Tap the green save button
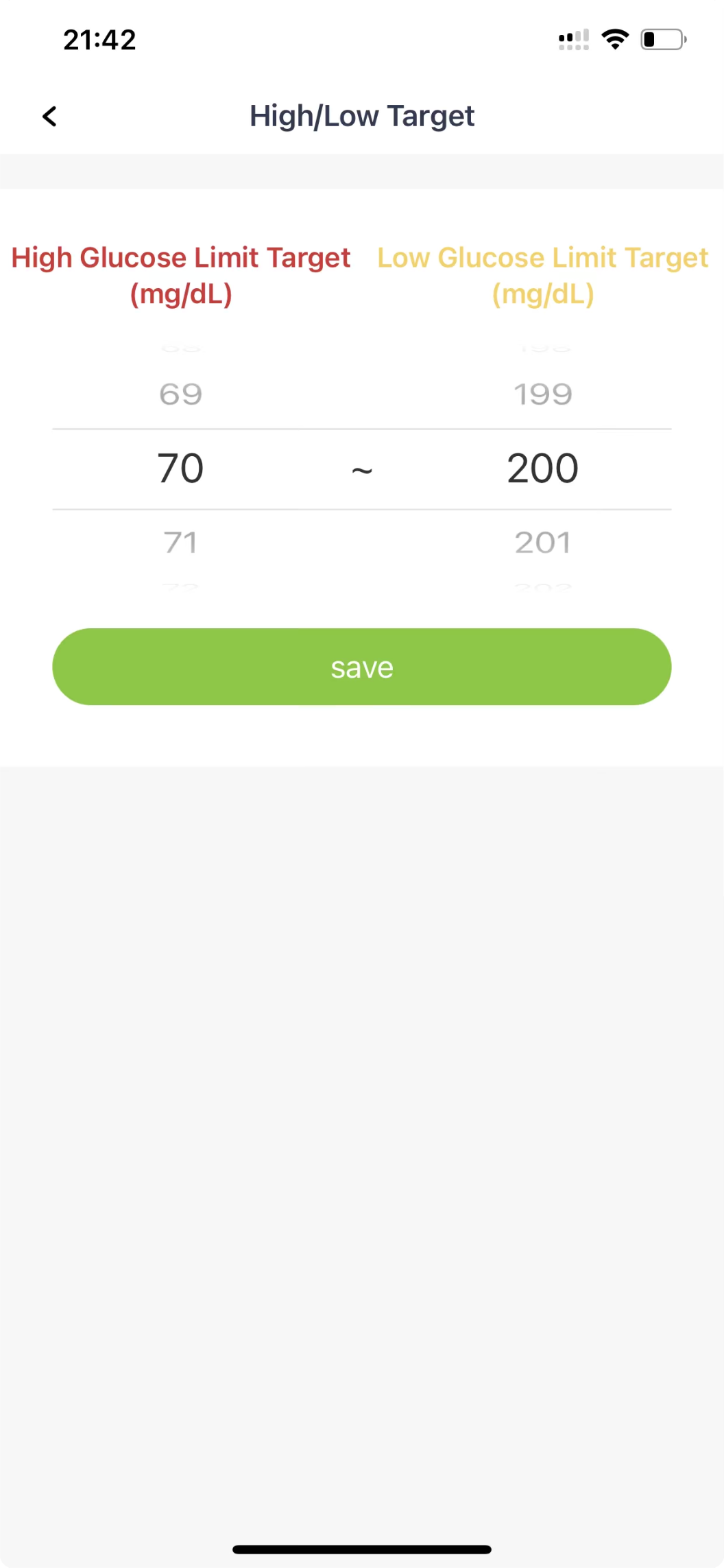The width and height of the screenshot is (724, 1568). (361, 667)
